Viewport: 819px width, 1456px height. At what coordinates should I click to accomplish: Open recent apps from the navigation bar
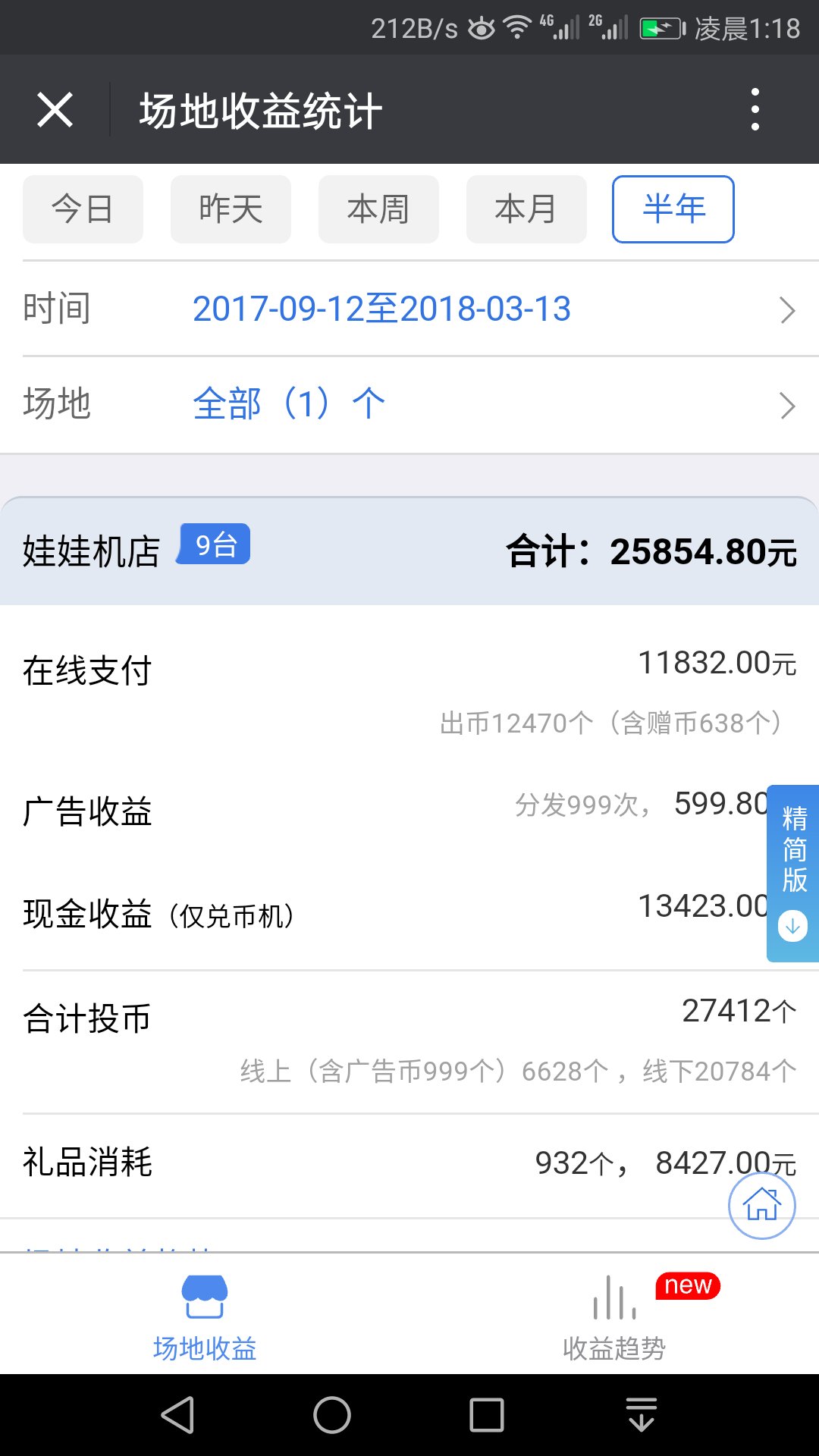click(487, 1415)
